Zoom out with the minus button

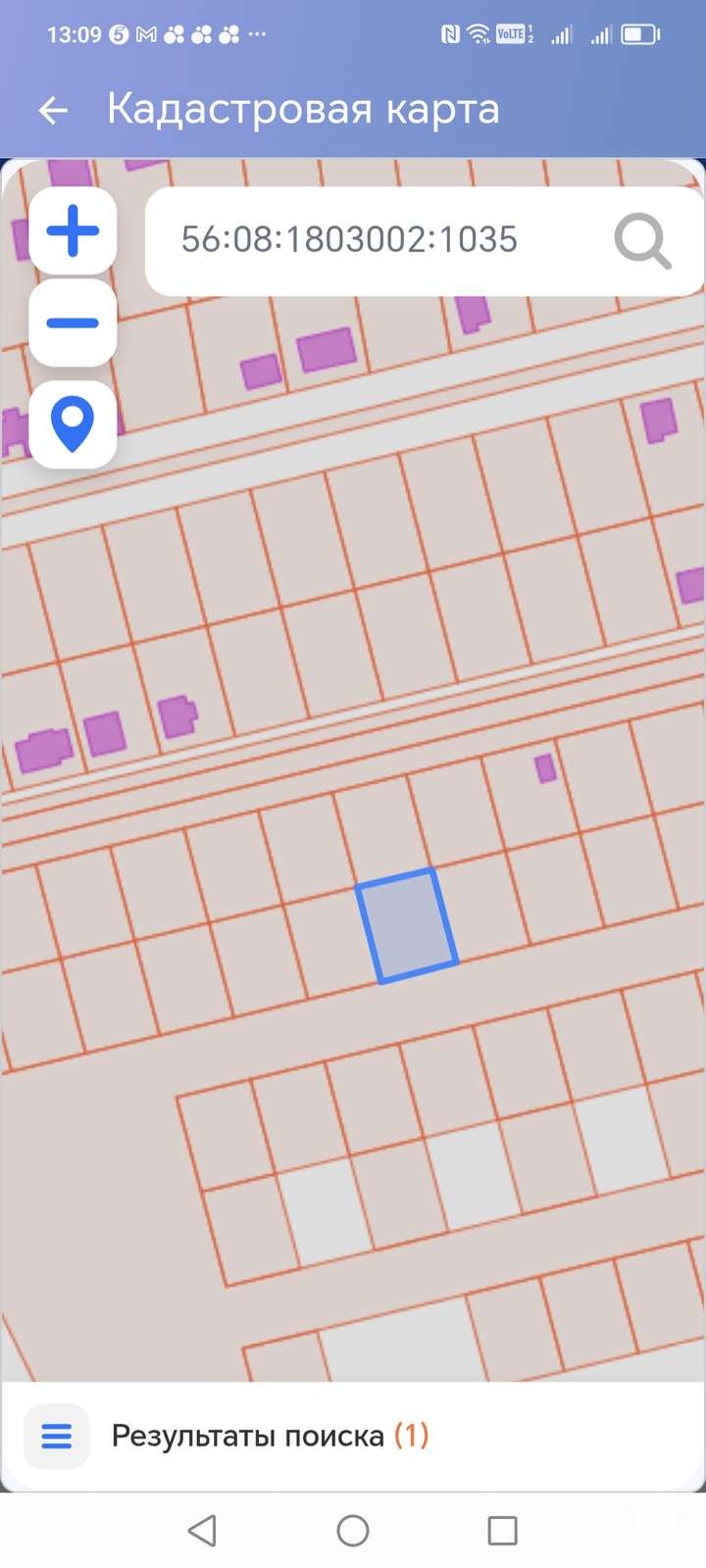click(74, 322)
